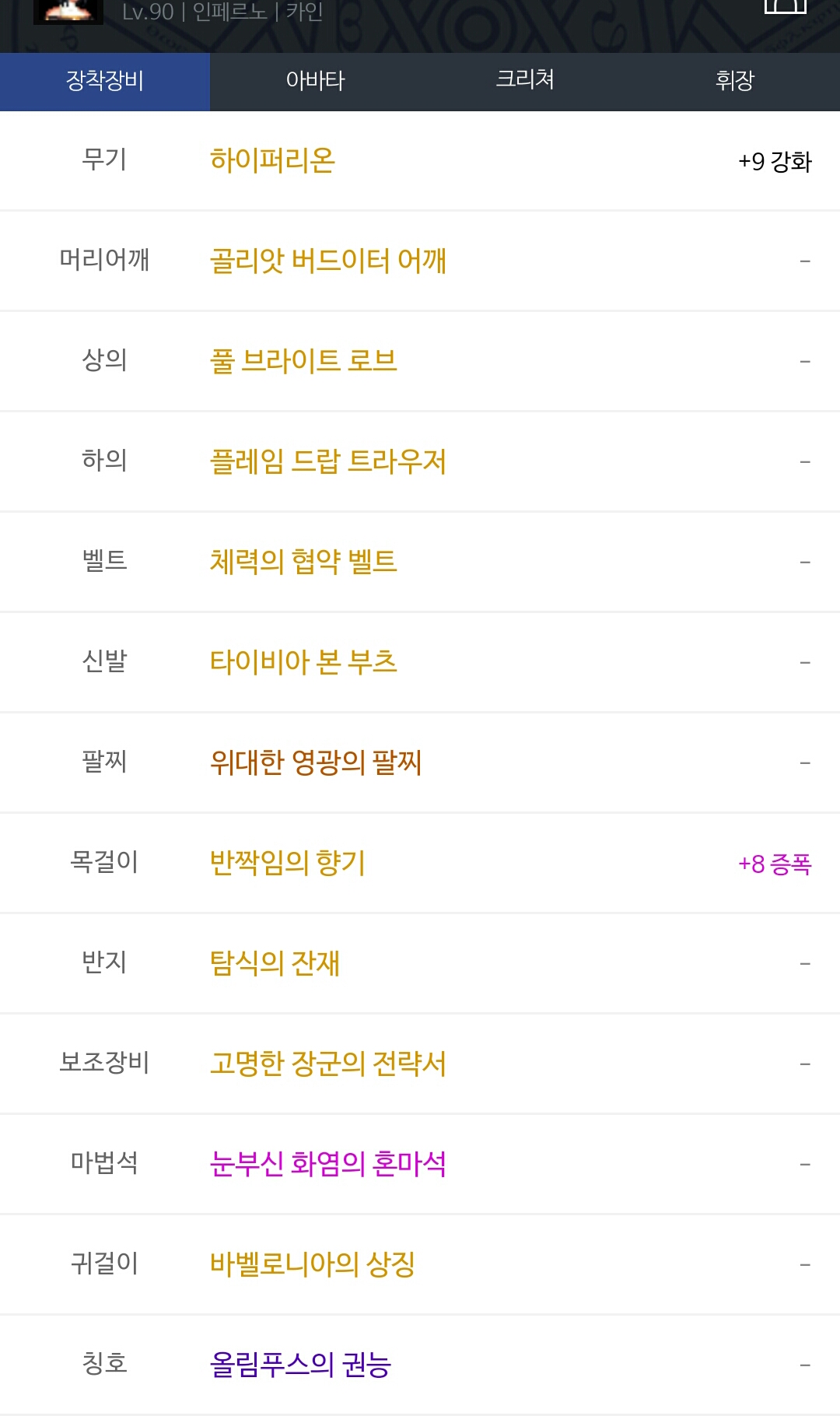Switch to the 크리쳐 tab

click(x=525, y=81)
